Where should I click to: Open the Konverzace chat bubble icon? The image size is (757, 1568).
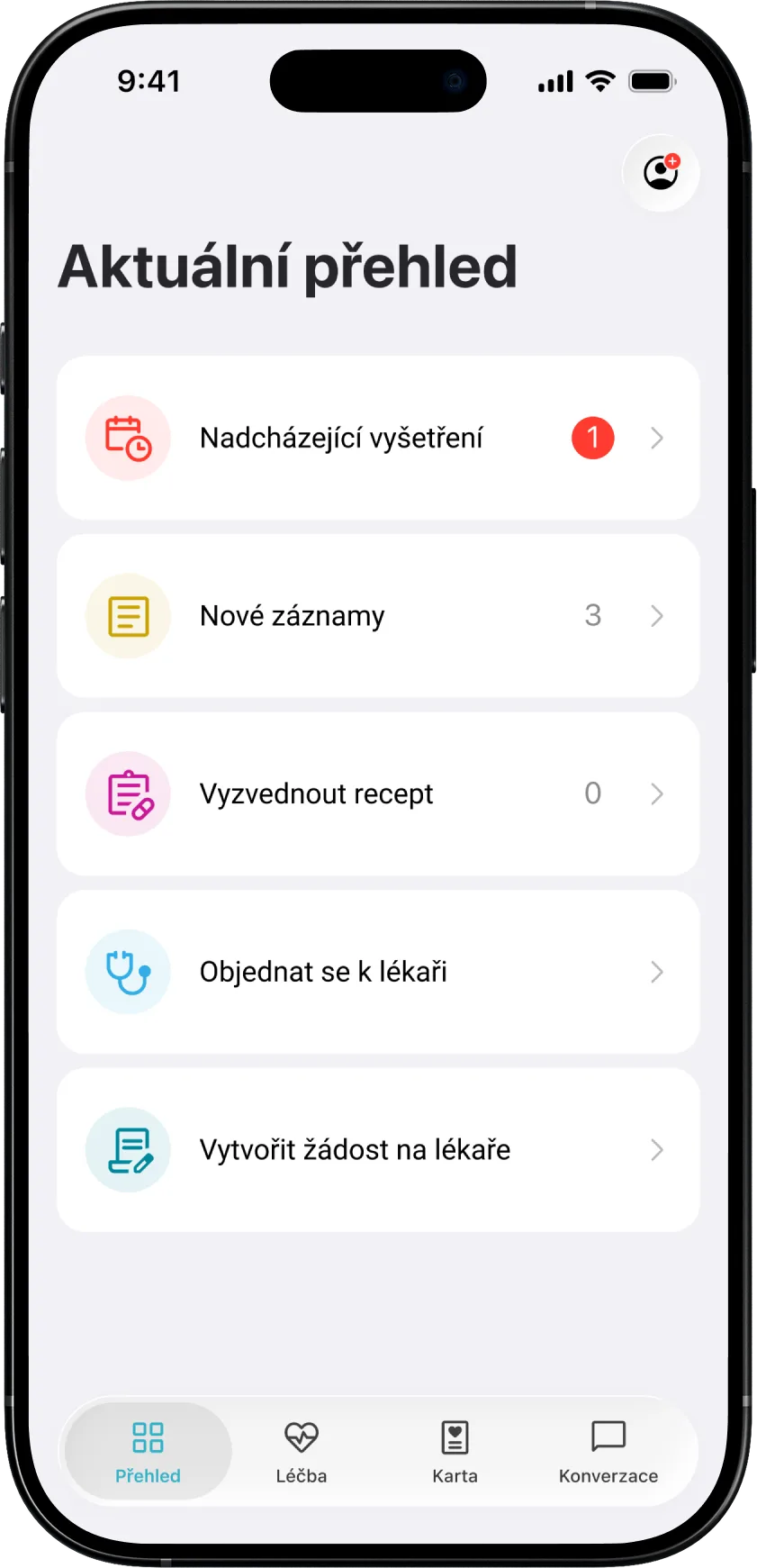pyautogui.click(x=608, y=1437)
